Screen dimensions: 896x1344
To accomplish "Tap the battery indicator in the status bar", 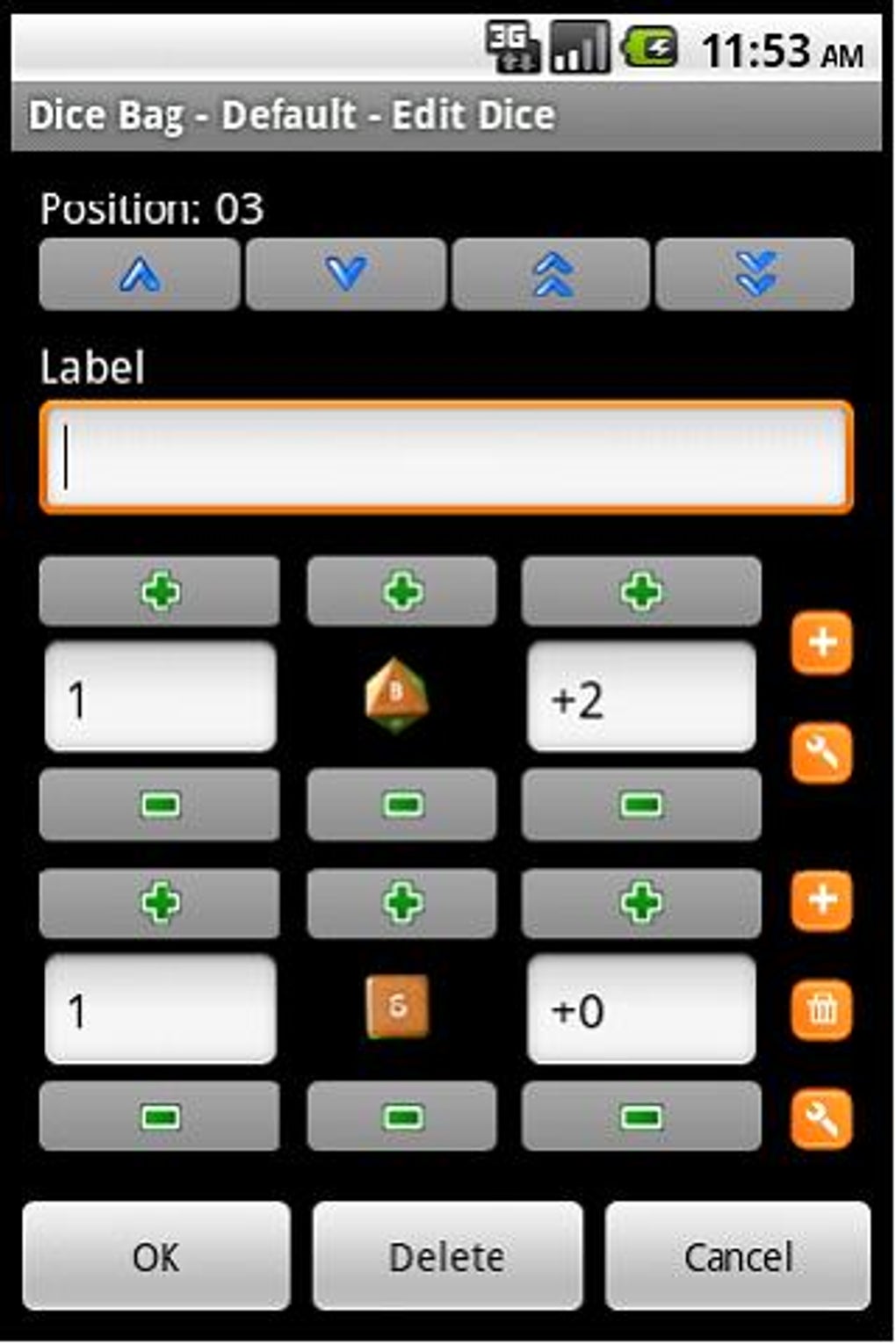I will pyautogui.click(x=650, y=50).
